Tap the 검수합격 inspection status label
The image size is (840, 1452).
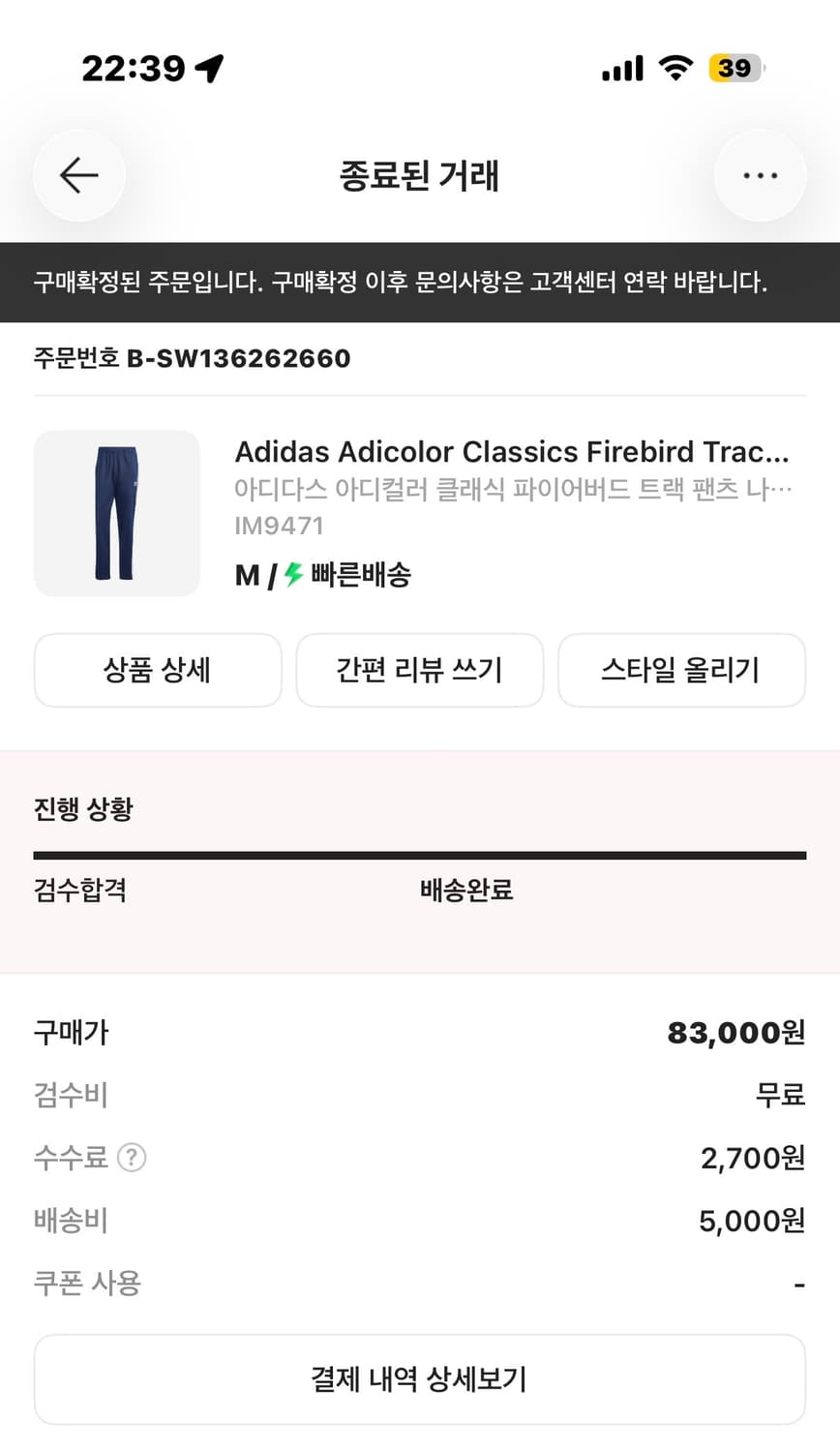[x=80, y=890]
